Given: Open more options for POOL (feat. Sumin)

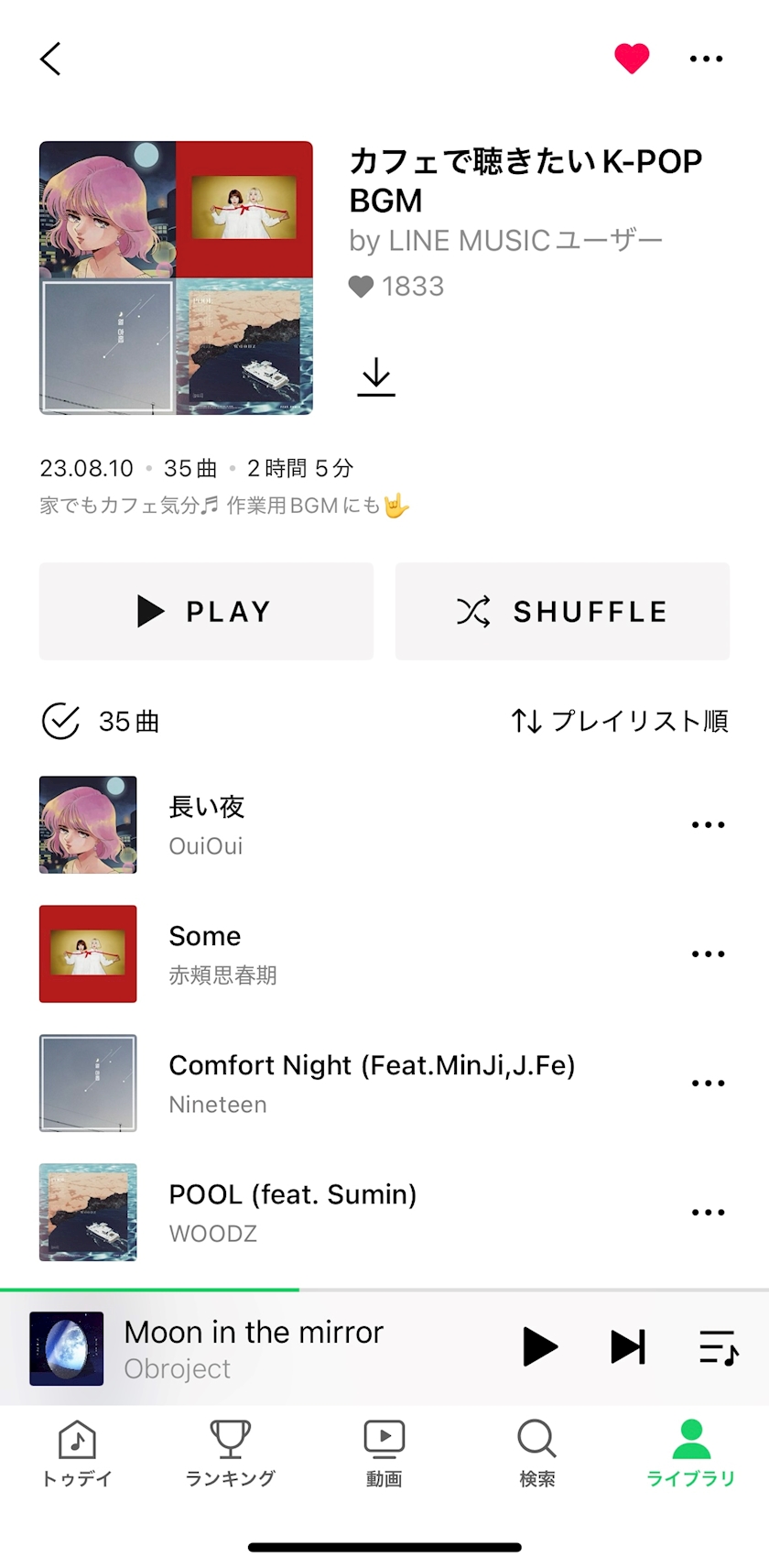Looking at the screenshot, I should point(708,1212).
